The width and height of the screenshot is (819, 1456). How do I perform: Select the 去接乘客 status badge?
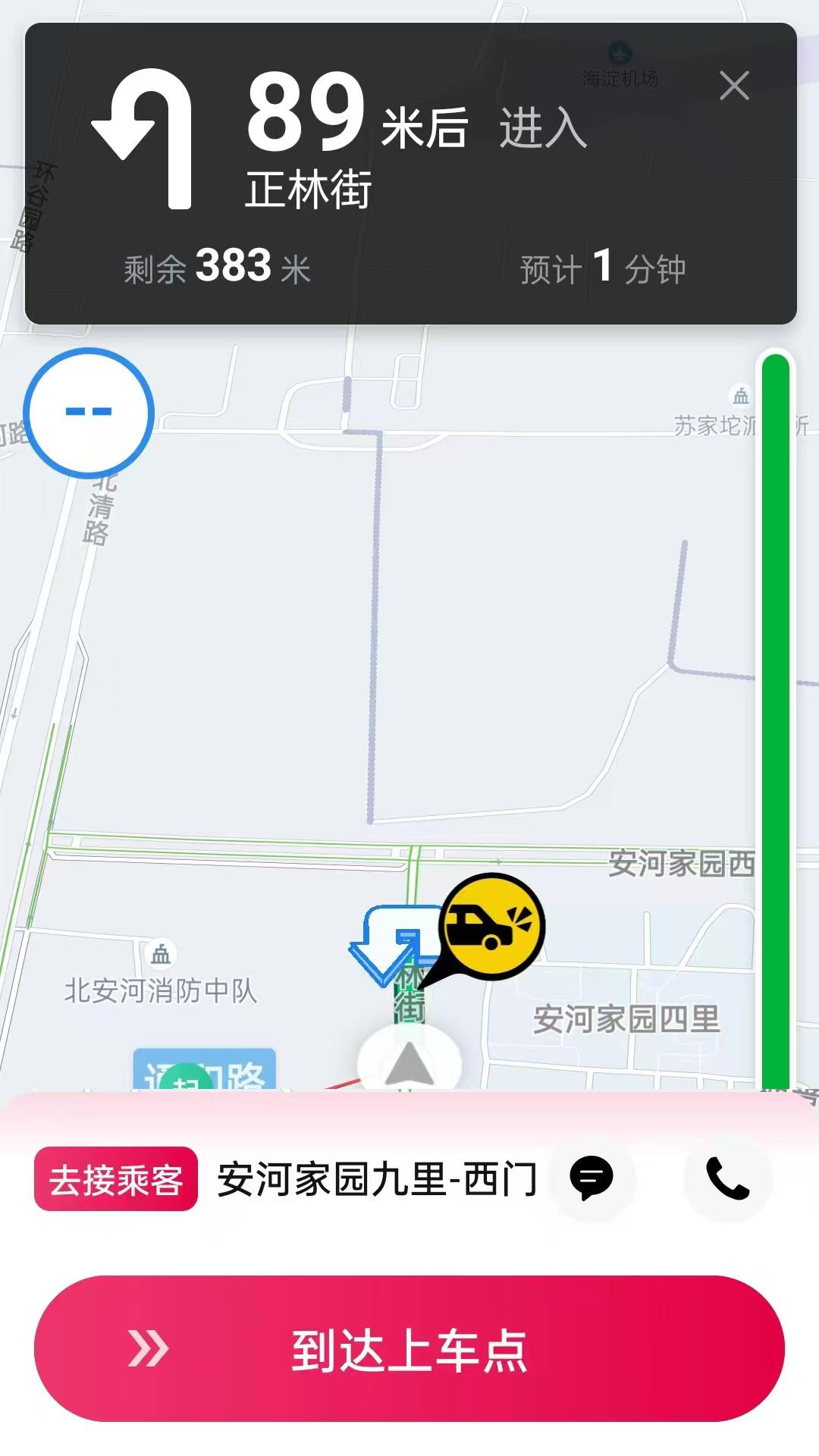115,1178
